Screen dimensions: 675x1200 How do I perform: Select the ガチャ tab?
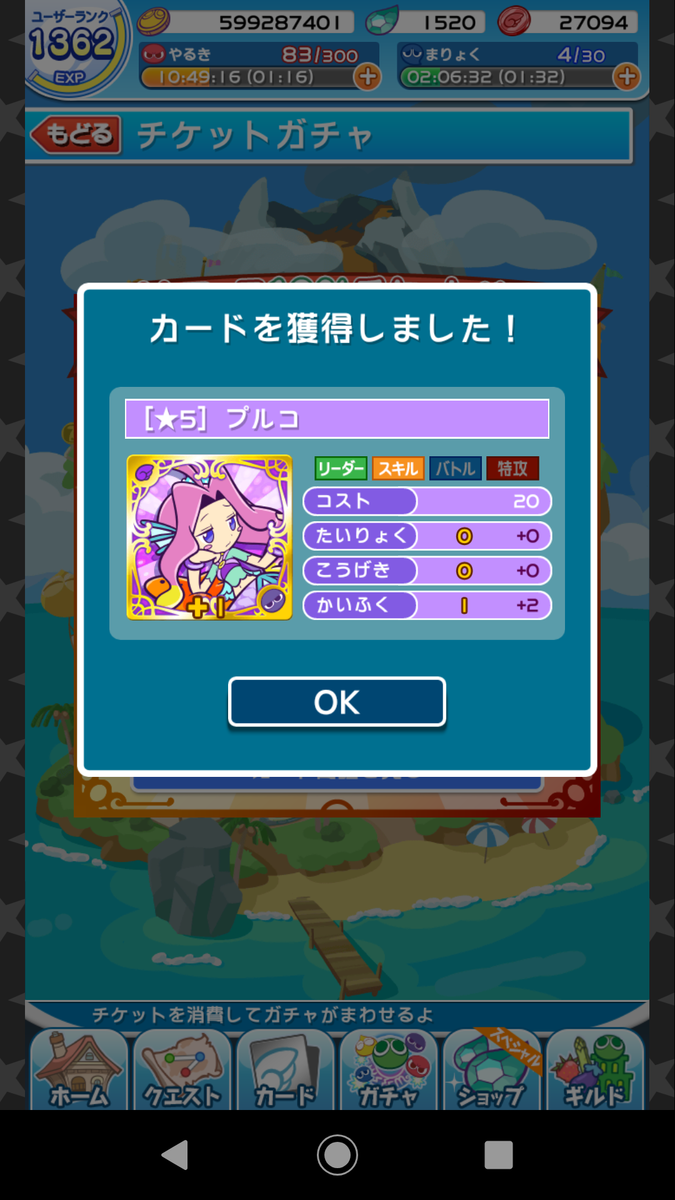click(x=388, y=1070)
